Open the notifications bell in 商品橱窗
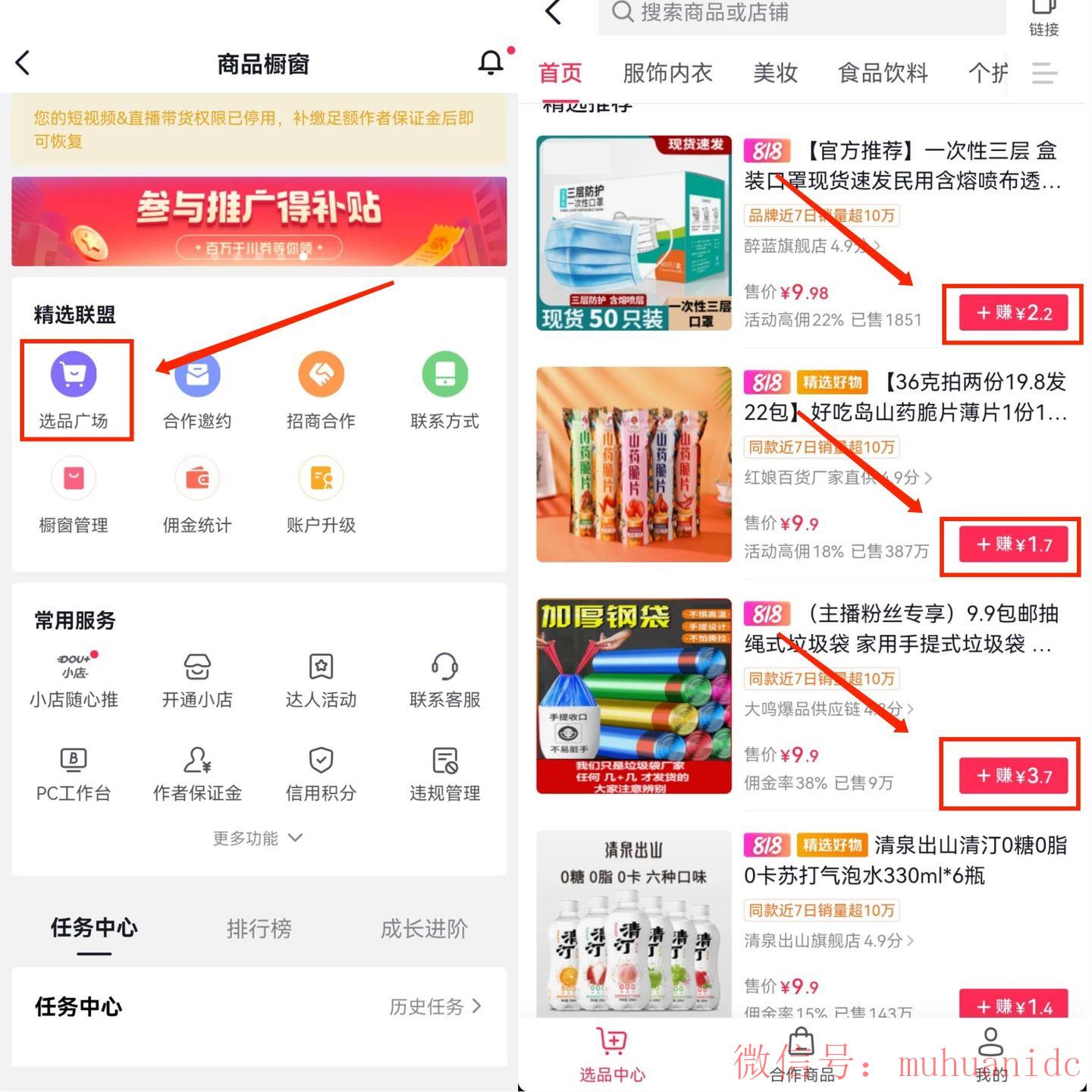 (x=491, y=63)
